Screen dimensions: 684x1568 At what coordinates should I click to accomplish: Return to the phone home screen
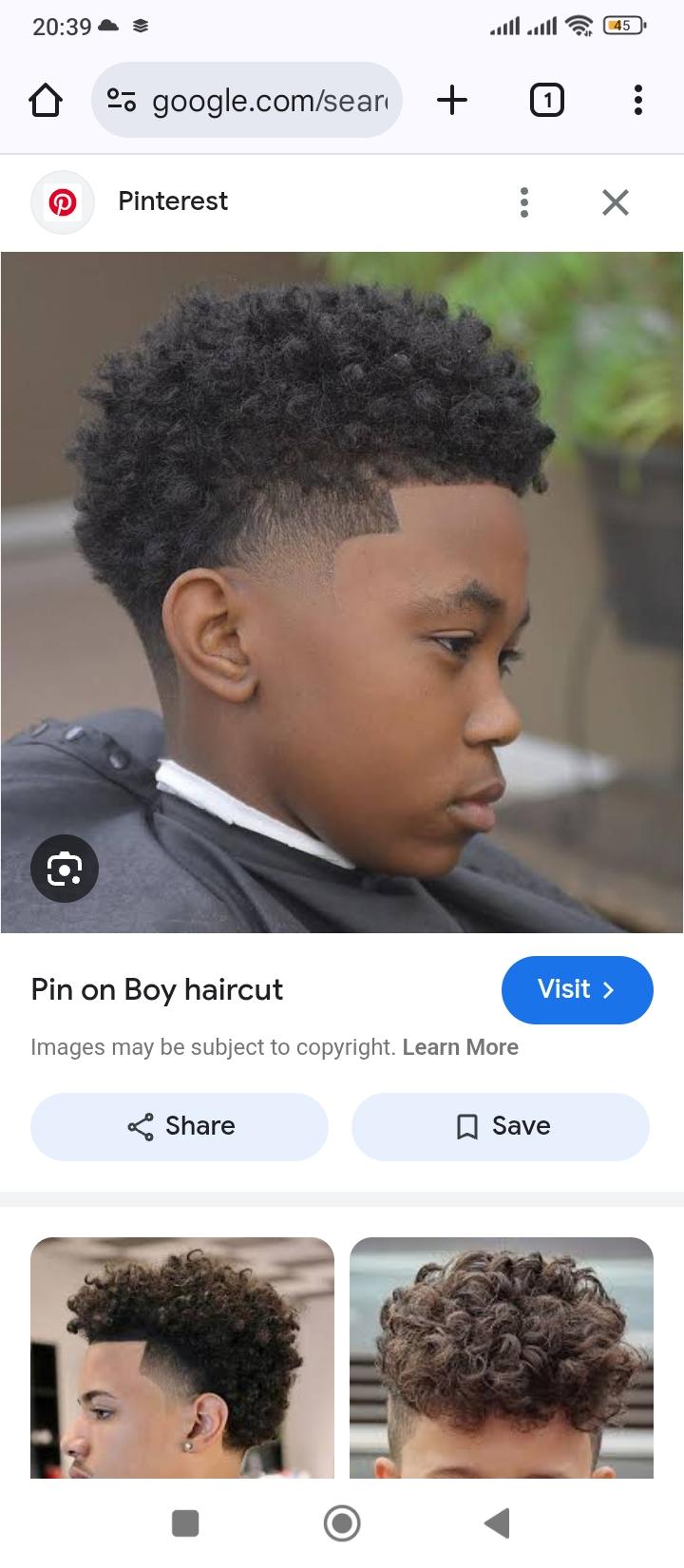(342, 1523)
